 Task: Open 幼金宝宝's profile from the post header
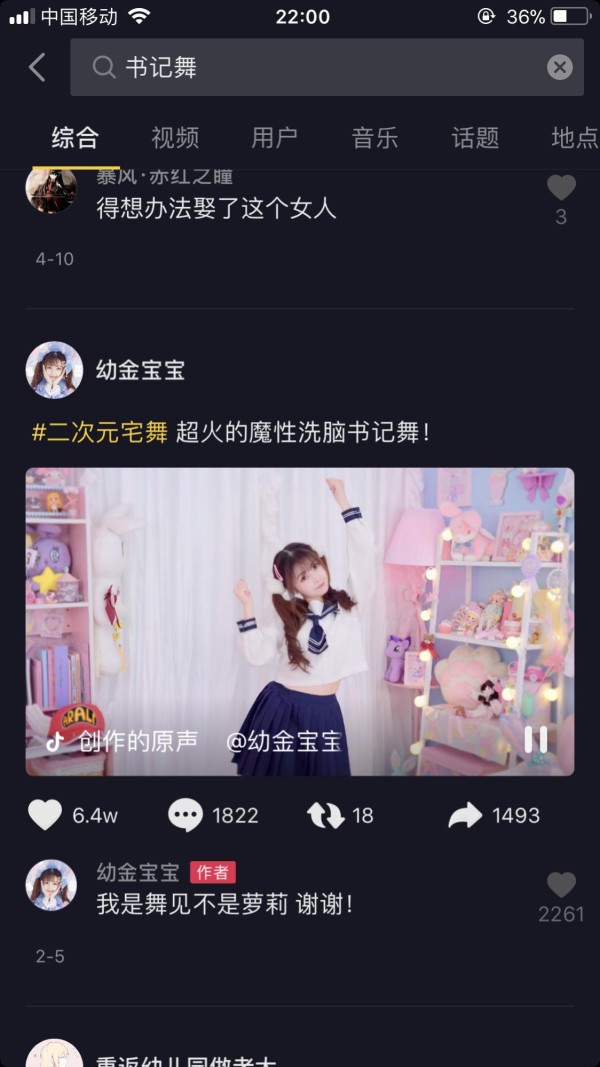point(54,370)
